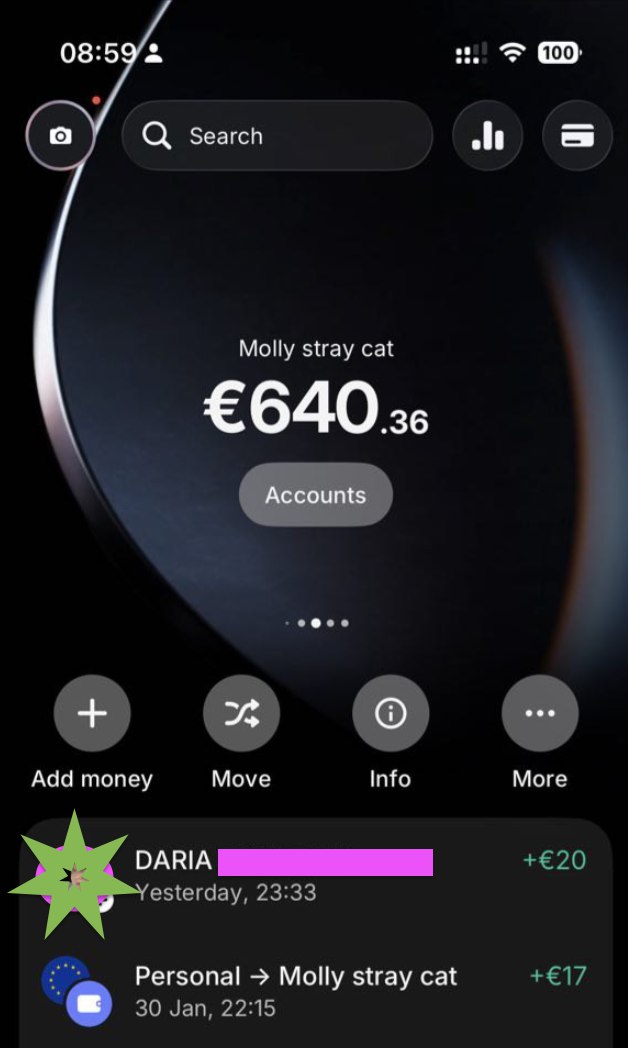
Task: Select the Move action
Action: click(x=241, y=714)
